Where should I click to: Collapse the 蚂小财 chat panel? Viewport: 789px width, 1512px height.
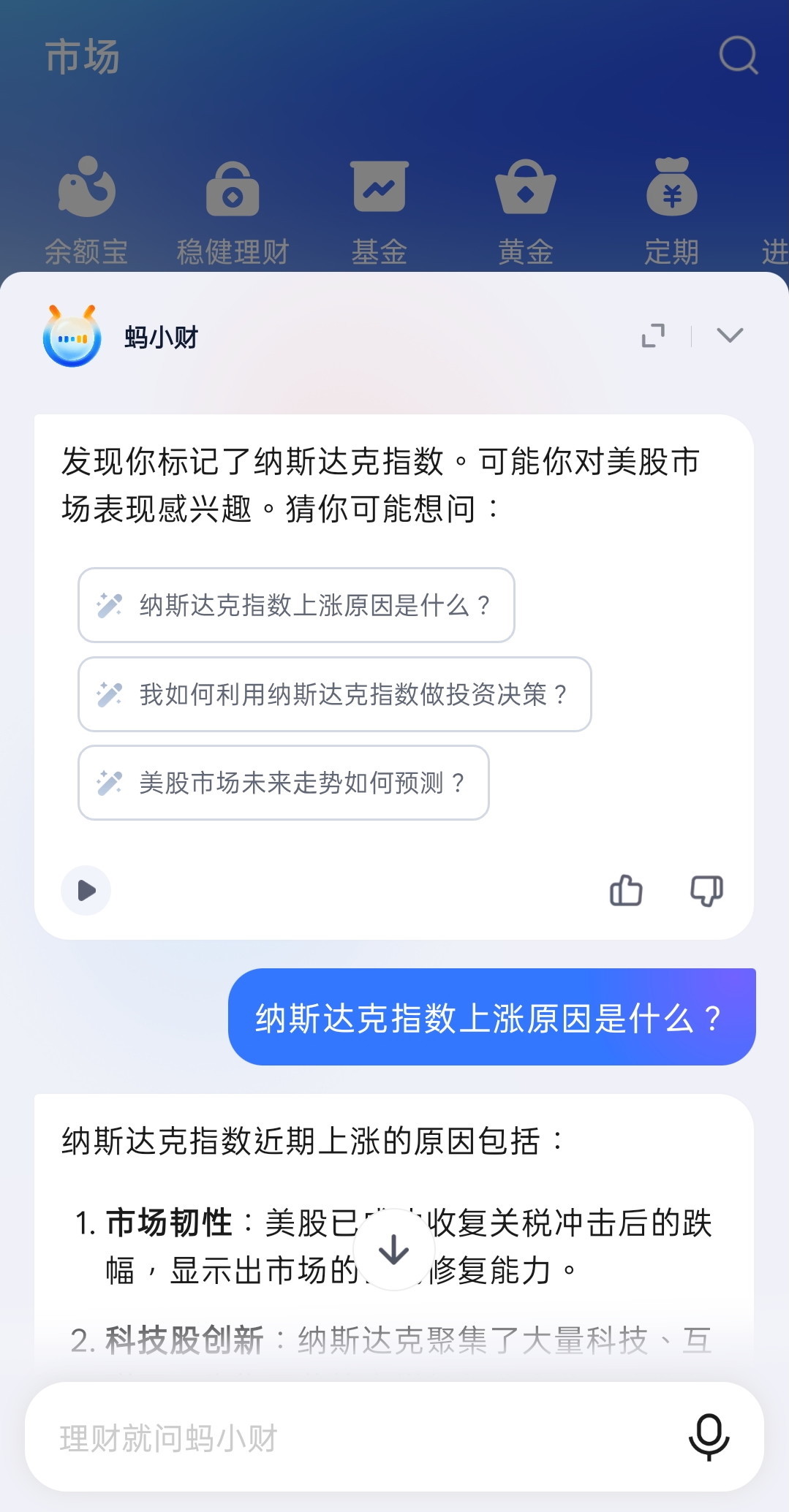point(730,335)
